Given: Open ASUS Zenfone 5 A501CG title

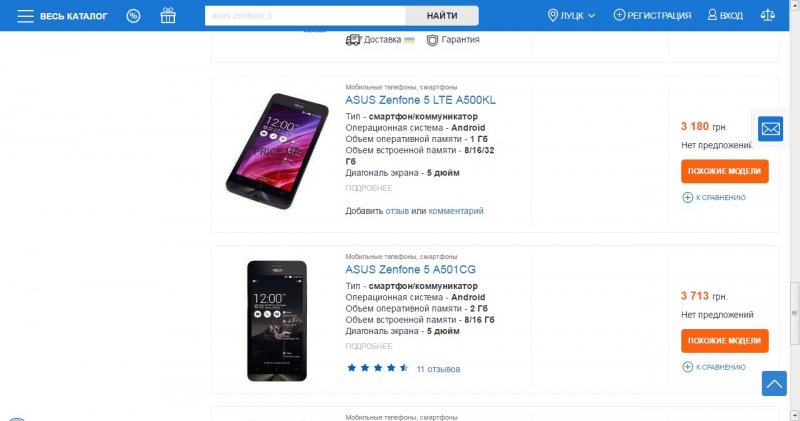Looking at the screenshot, I should [410, 269].
